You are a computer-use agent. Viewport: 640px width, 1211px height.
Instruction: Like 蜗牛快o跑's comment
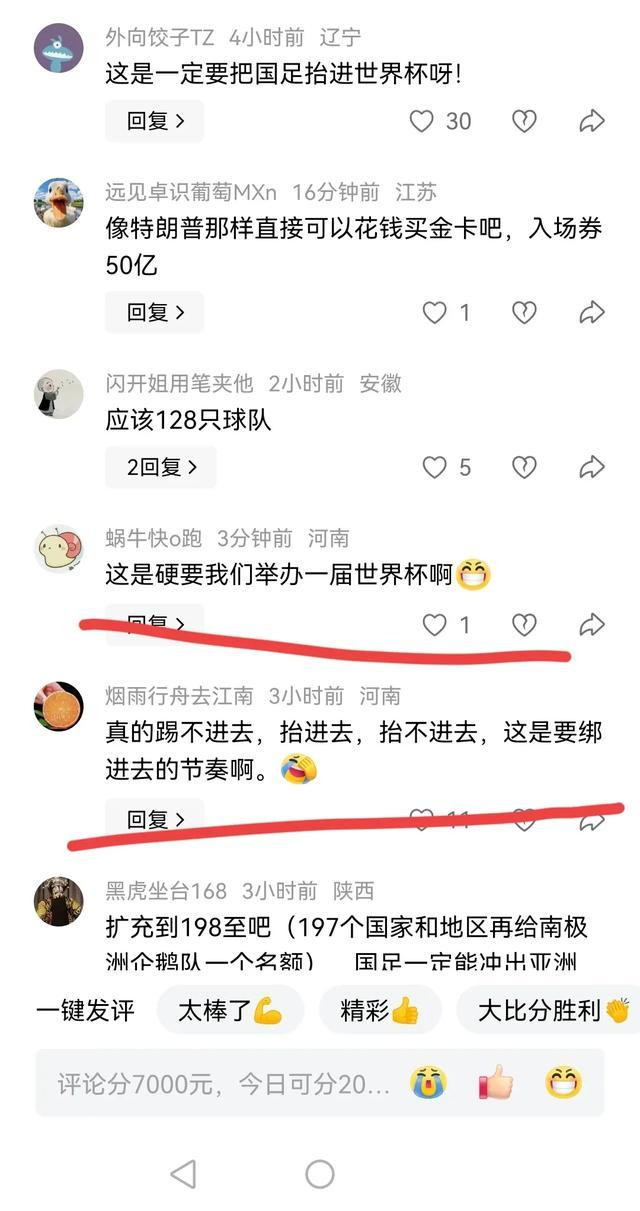pos(434,625)
